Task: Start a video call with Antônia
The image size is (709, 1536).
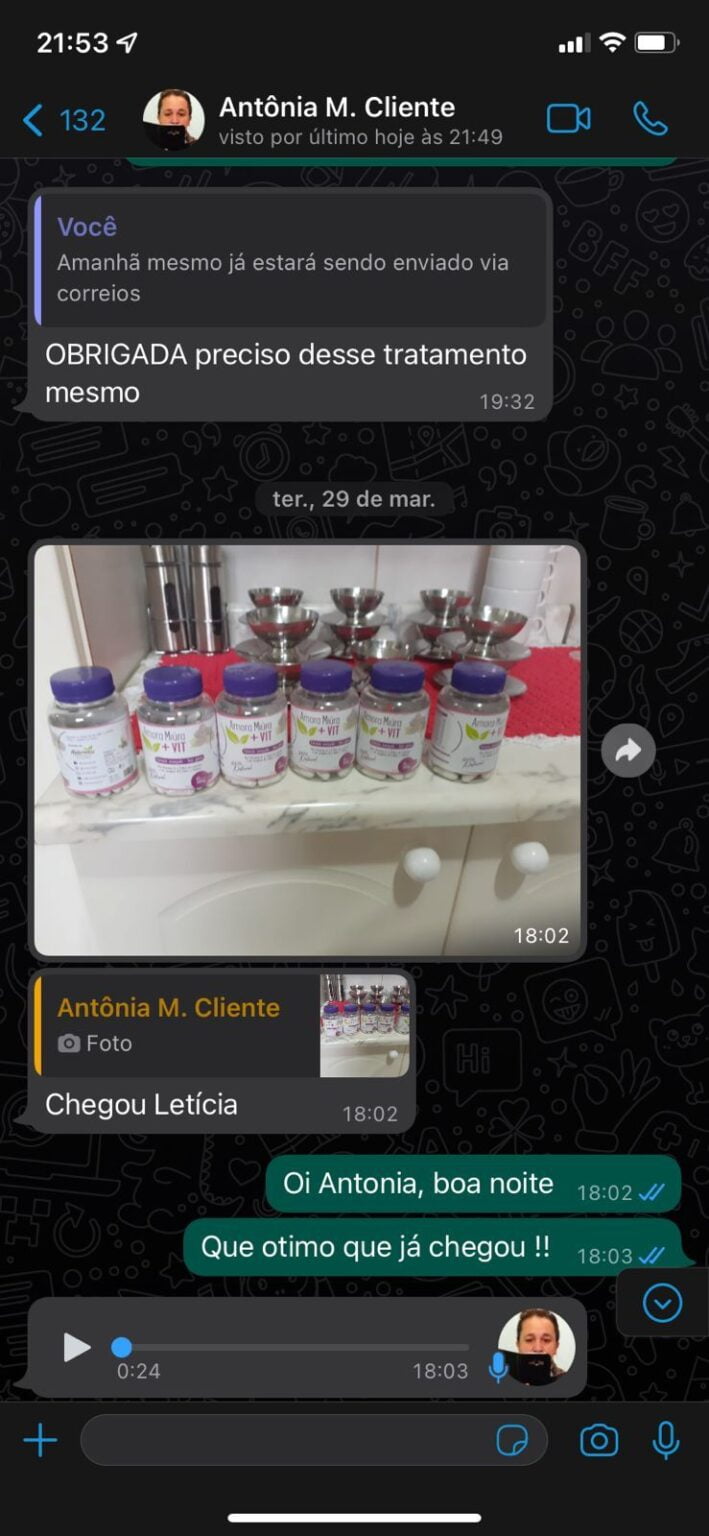Action: click(568, 119)
